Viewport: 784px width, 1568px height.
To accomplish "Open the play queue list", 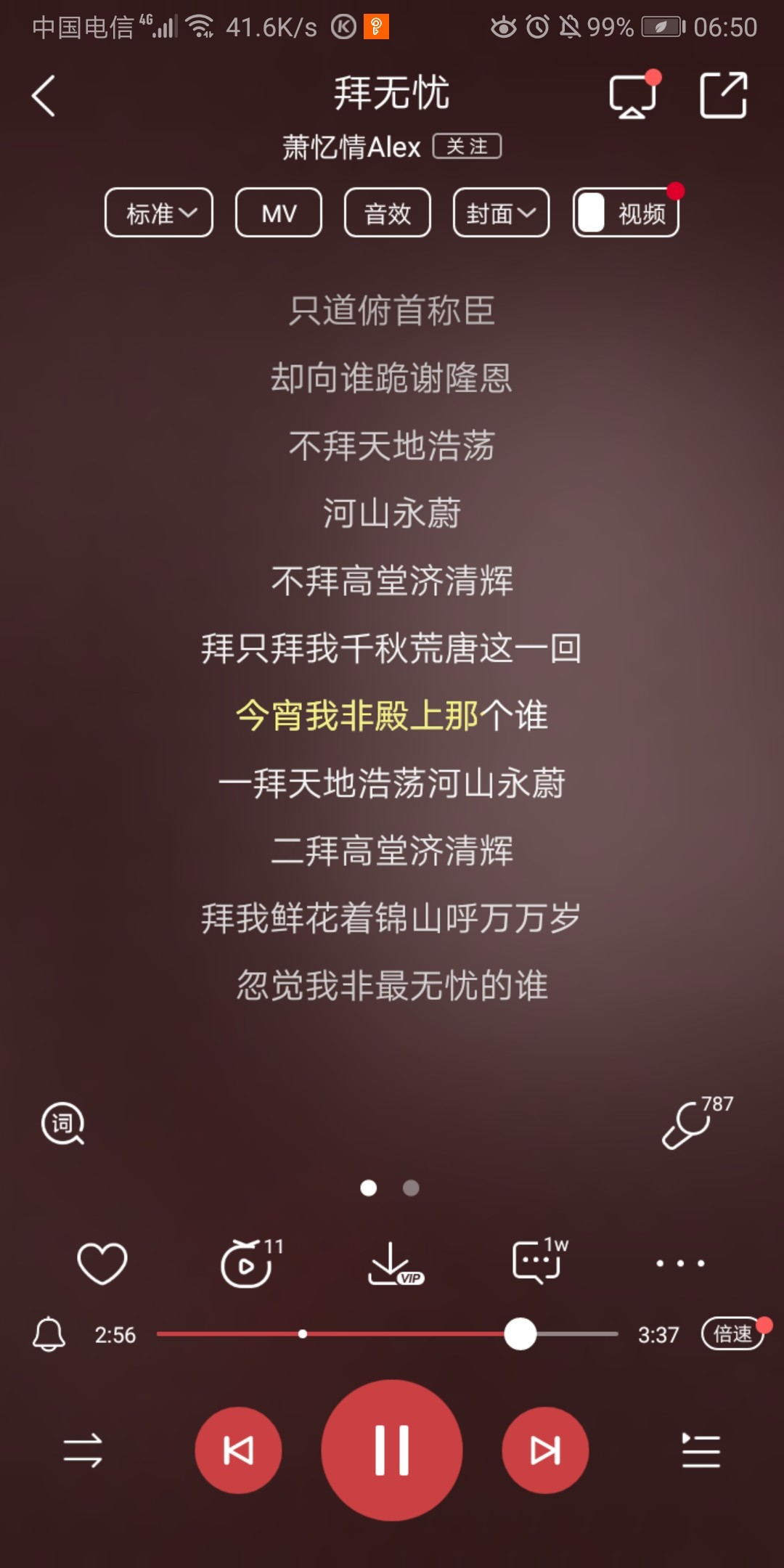I will point(701,1450).
